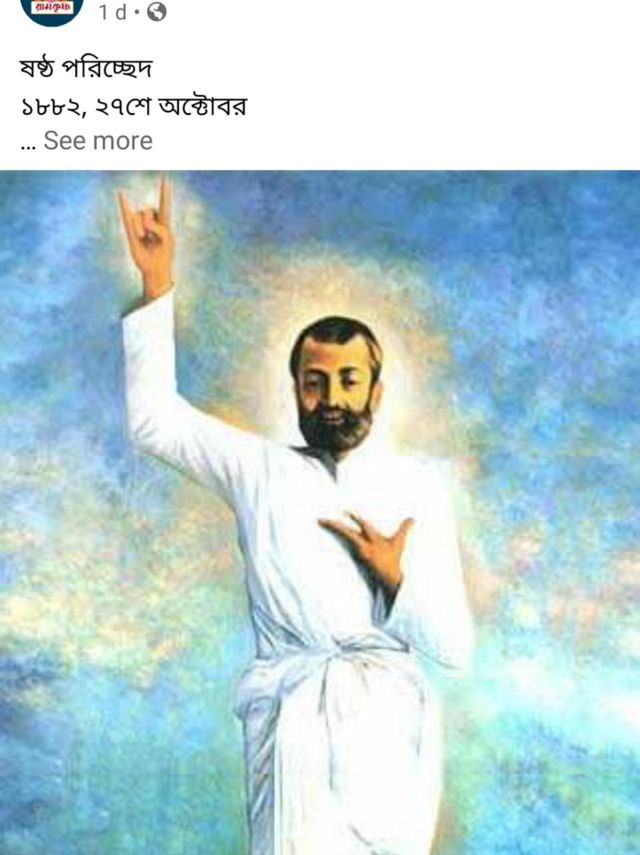This screenshot has height=855, width=640.
Task: Open the page's profile picture
Action: [51, 9]
